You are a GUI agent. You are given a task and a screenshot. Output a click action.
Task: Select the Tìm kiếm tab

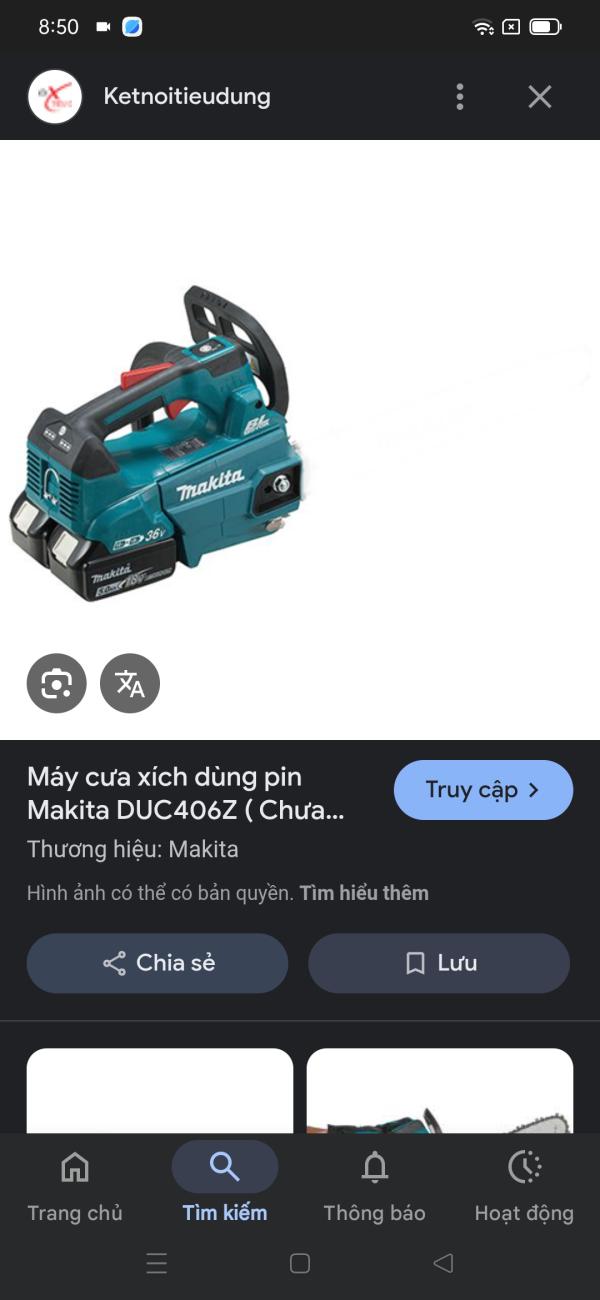(x=225, y=1186)
